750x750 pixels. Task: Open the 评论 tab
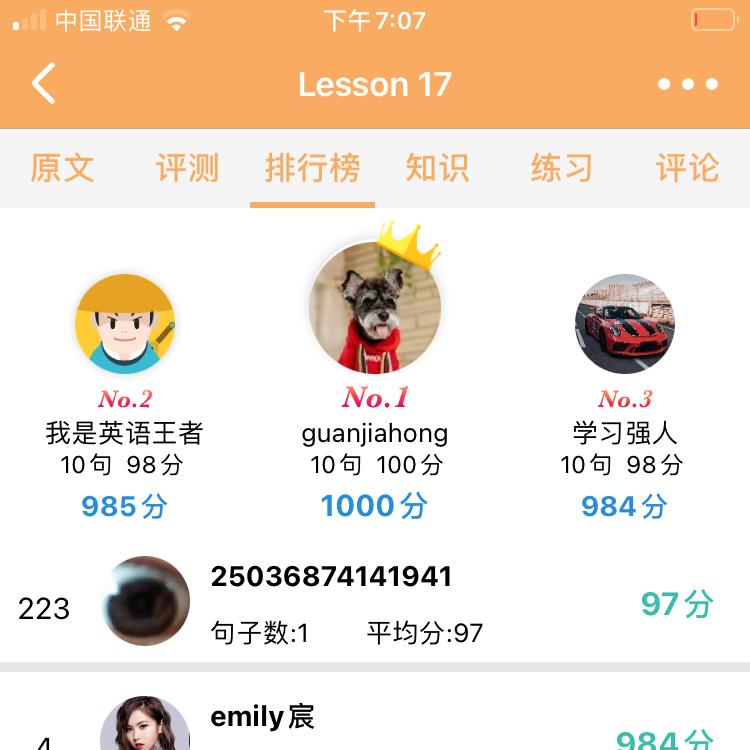click(x=687, y=168)
